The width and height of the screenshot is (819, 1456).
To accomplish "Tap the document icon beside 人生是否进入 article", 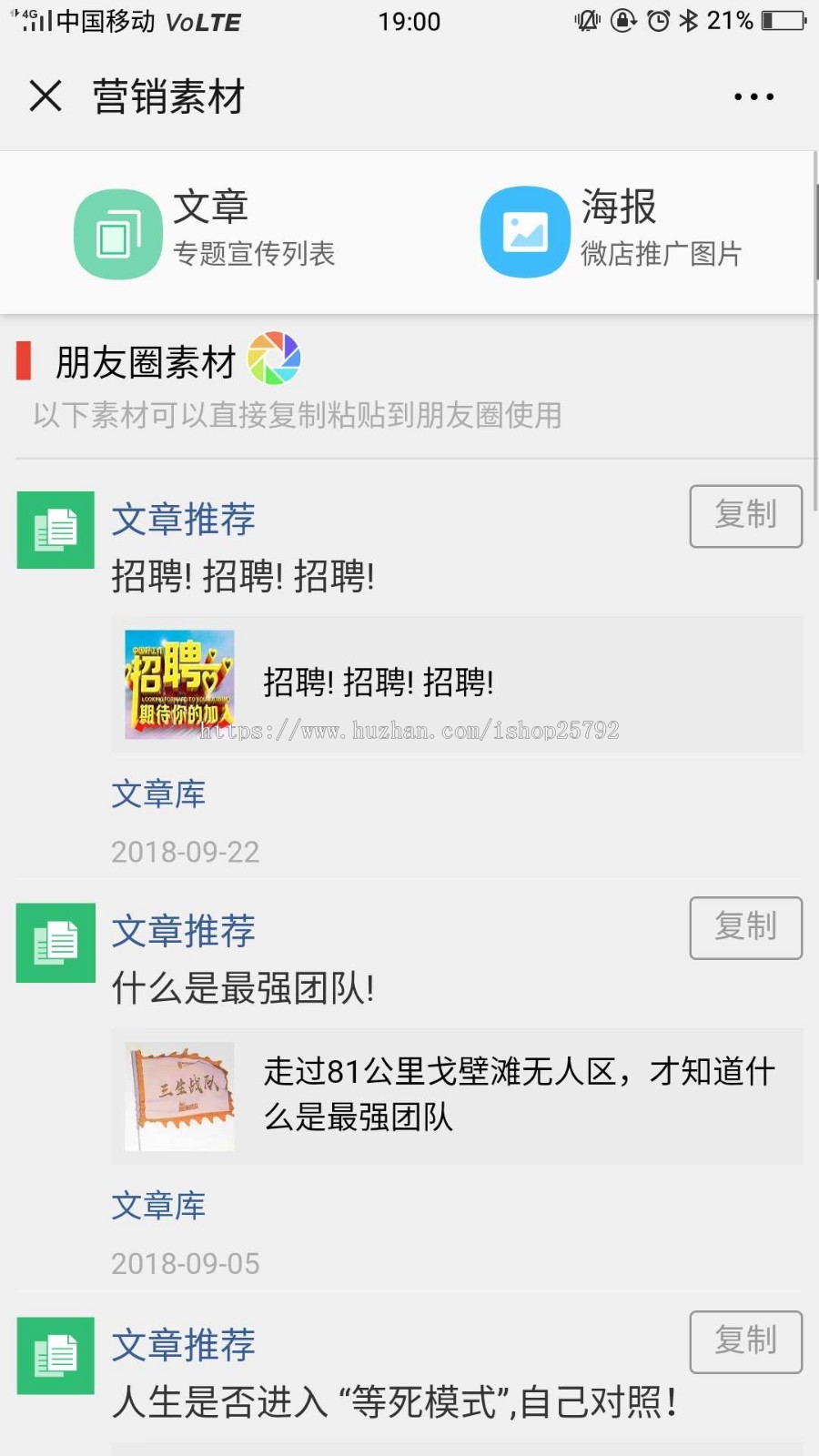I will 55,1356.
